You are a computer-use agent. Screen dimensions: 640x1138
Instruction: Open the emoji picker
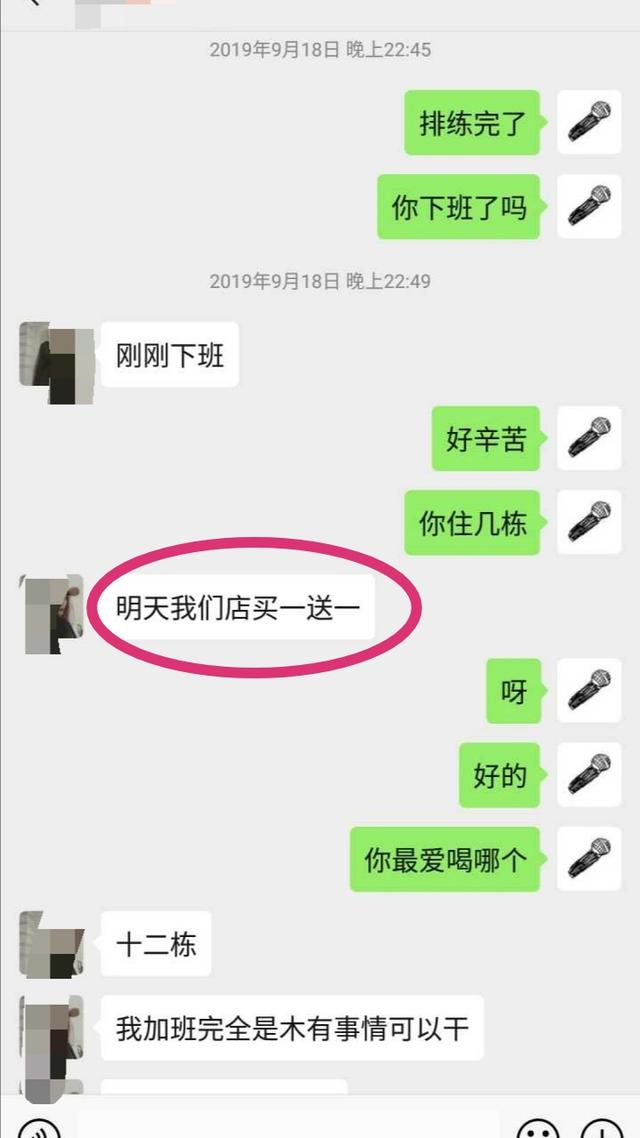(x=538, y=1129)
